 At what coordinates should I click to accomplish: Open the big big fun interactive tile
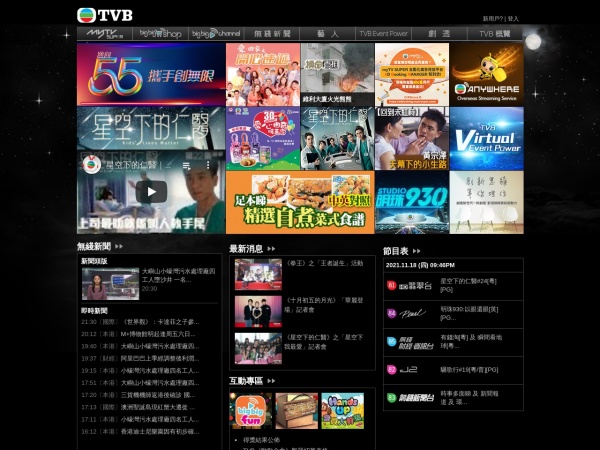pos(250,410)
